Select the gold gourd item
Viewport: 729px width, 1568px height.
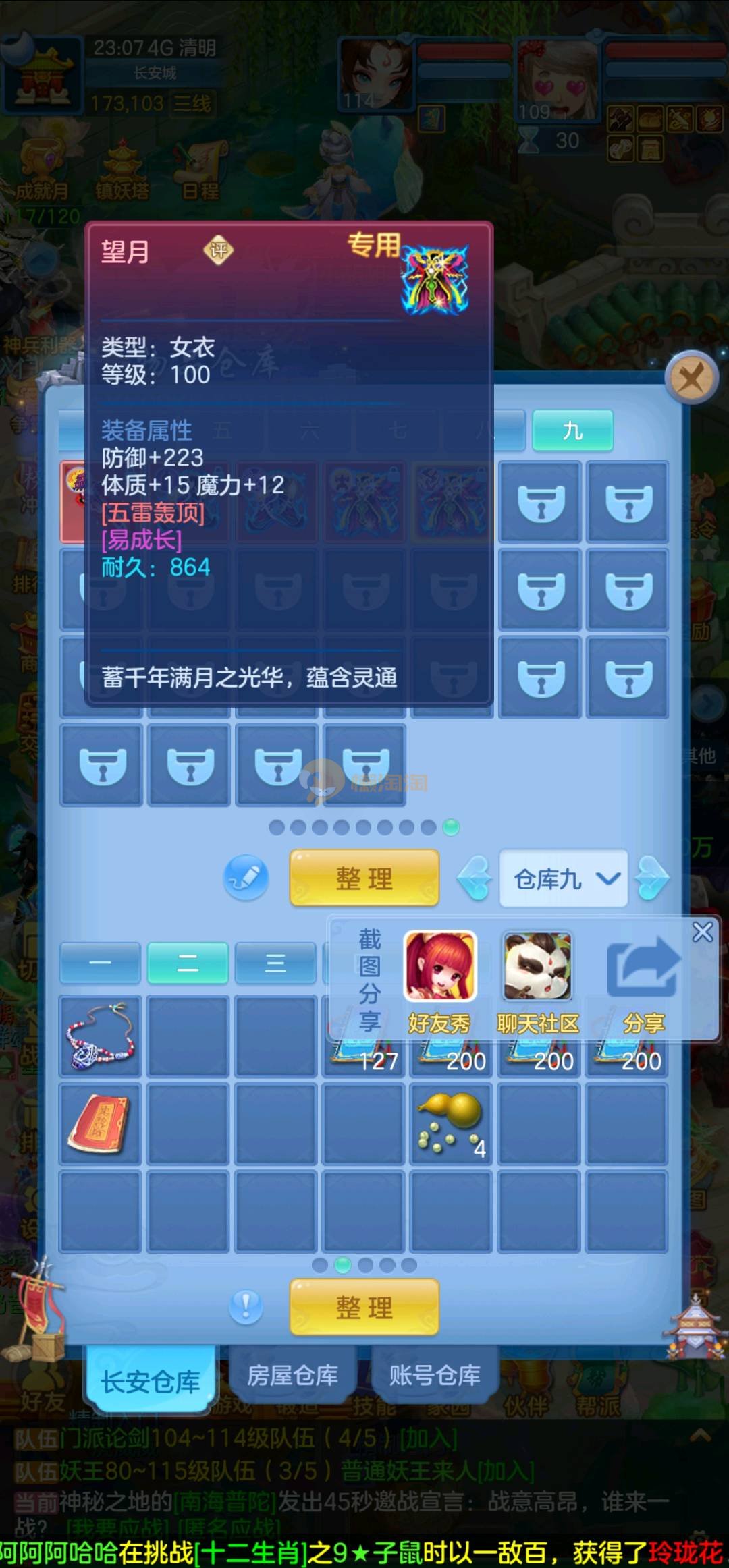click(x=451, y=1124)
